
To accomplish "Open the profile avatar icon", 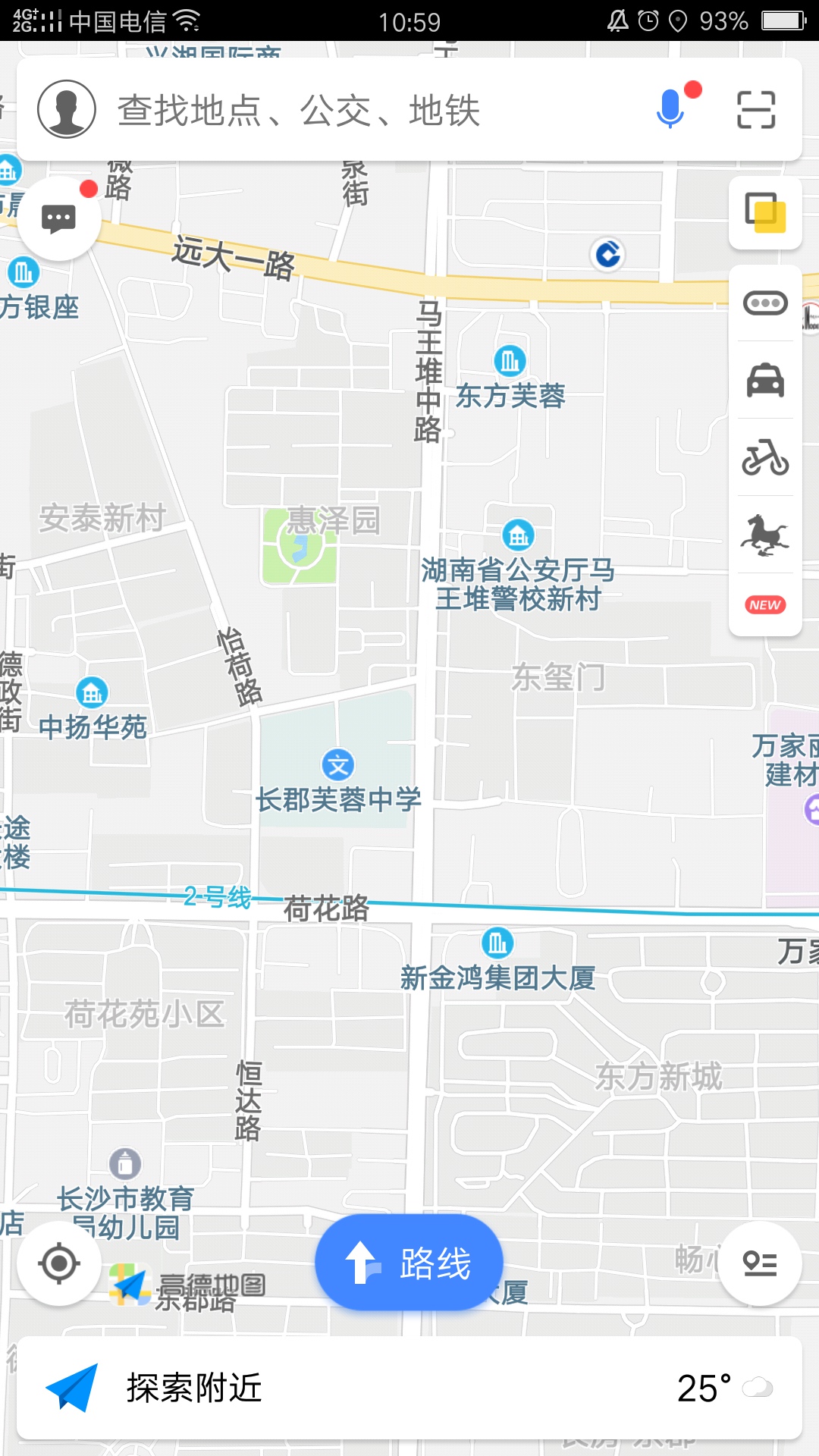I will click(67, 109).
